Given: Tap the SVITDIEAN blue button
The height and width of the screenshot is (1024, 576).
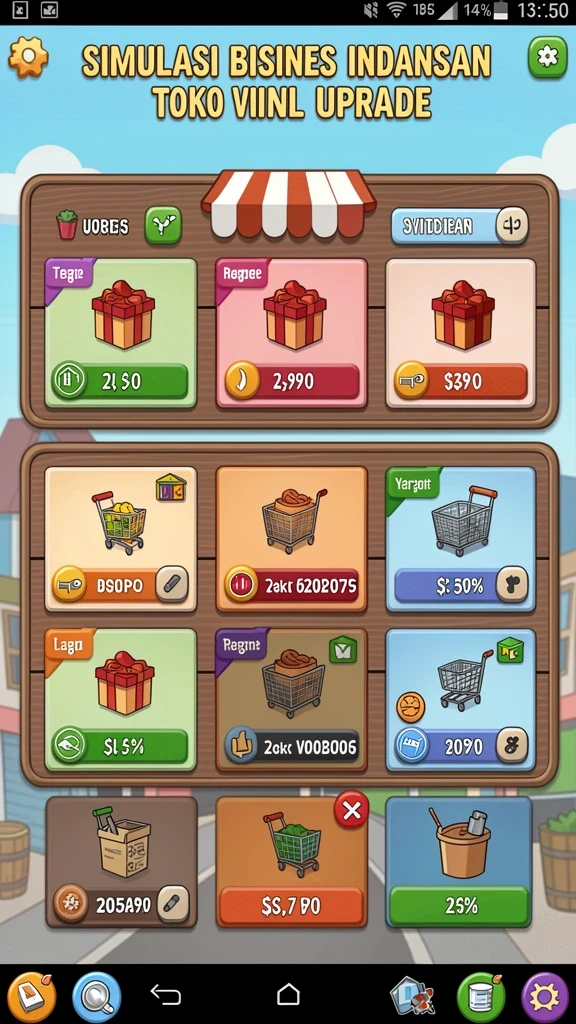Looking at the screenshot, I should pyautogui.click(x=460, y=226).
